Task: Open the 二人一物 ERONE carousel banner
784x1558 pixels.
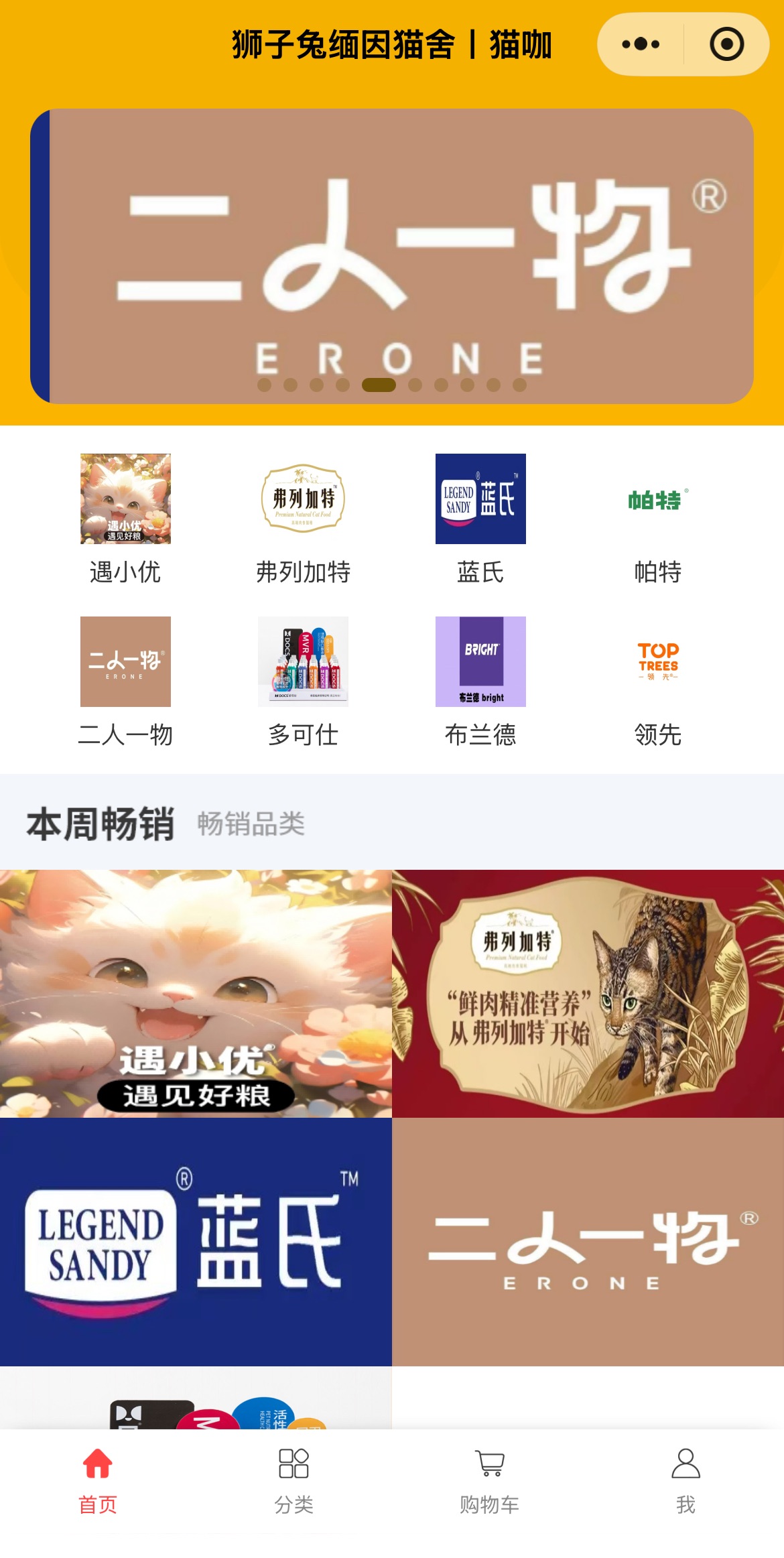Action: click(392, 256)
